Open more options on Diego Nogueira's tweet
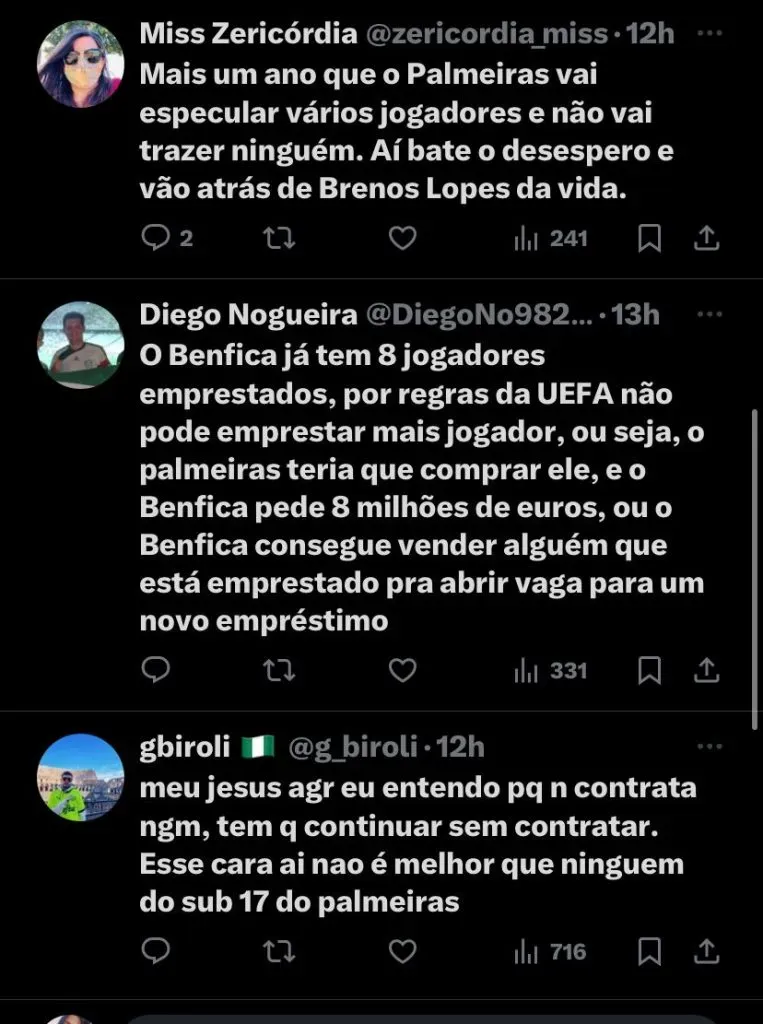Image resolution: width=763 pixels, height=1024 pixels. coord(708,314)
